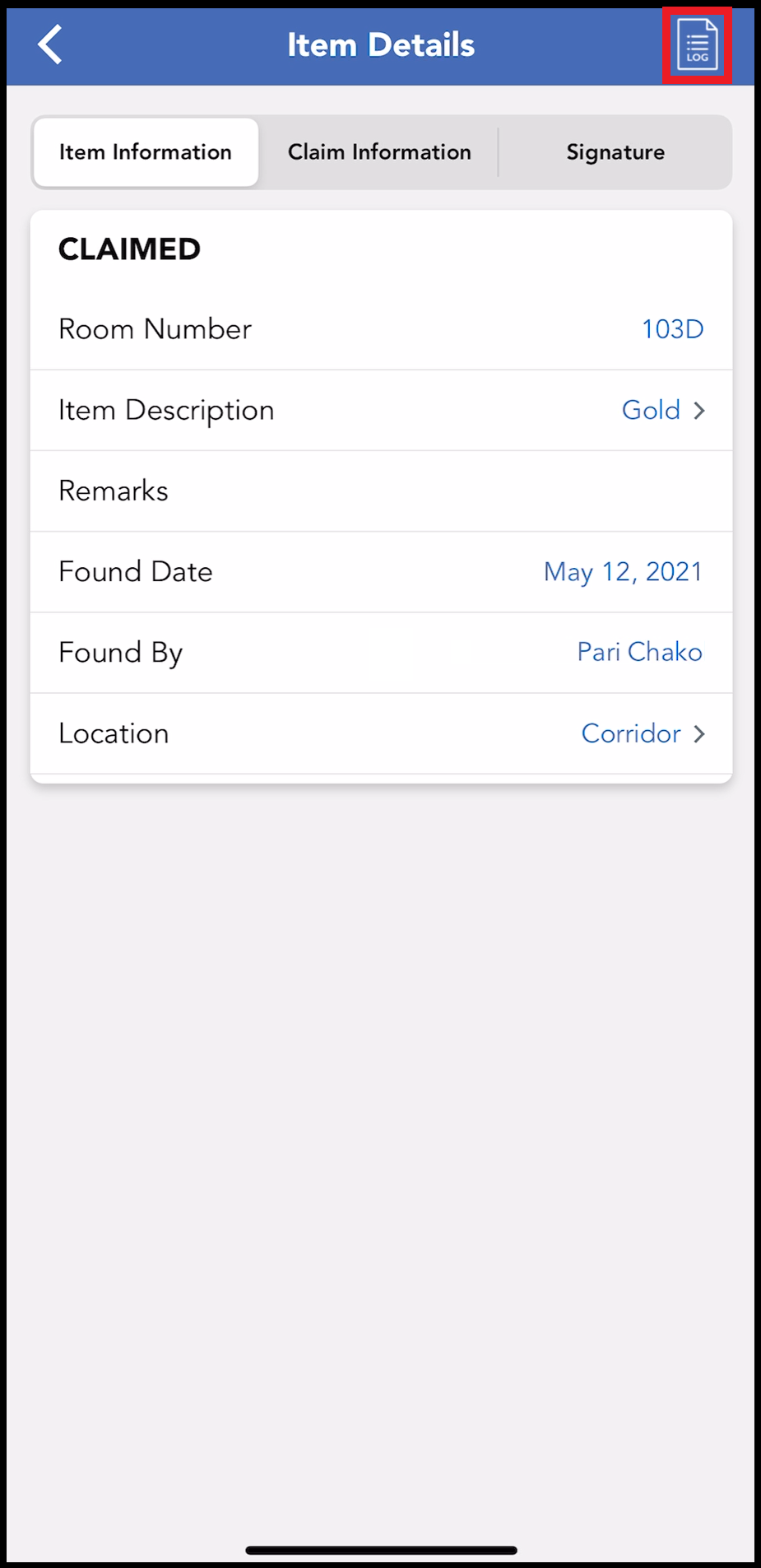Tap the Found Date row label
This screenshot has height=1568, width=761.
pos(135,571)
